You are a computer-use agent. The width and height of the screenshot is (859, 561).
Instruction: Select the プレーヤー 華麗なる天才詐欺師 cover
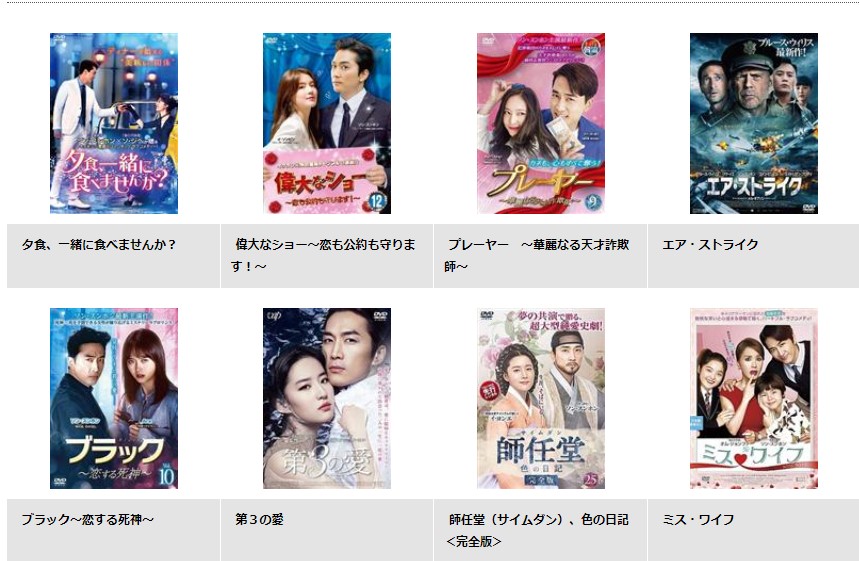(541, 123)
